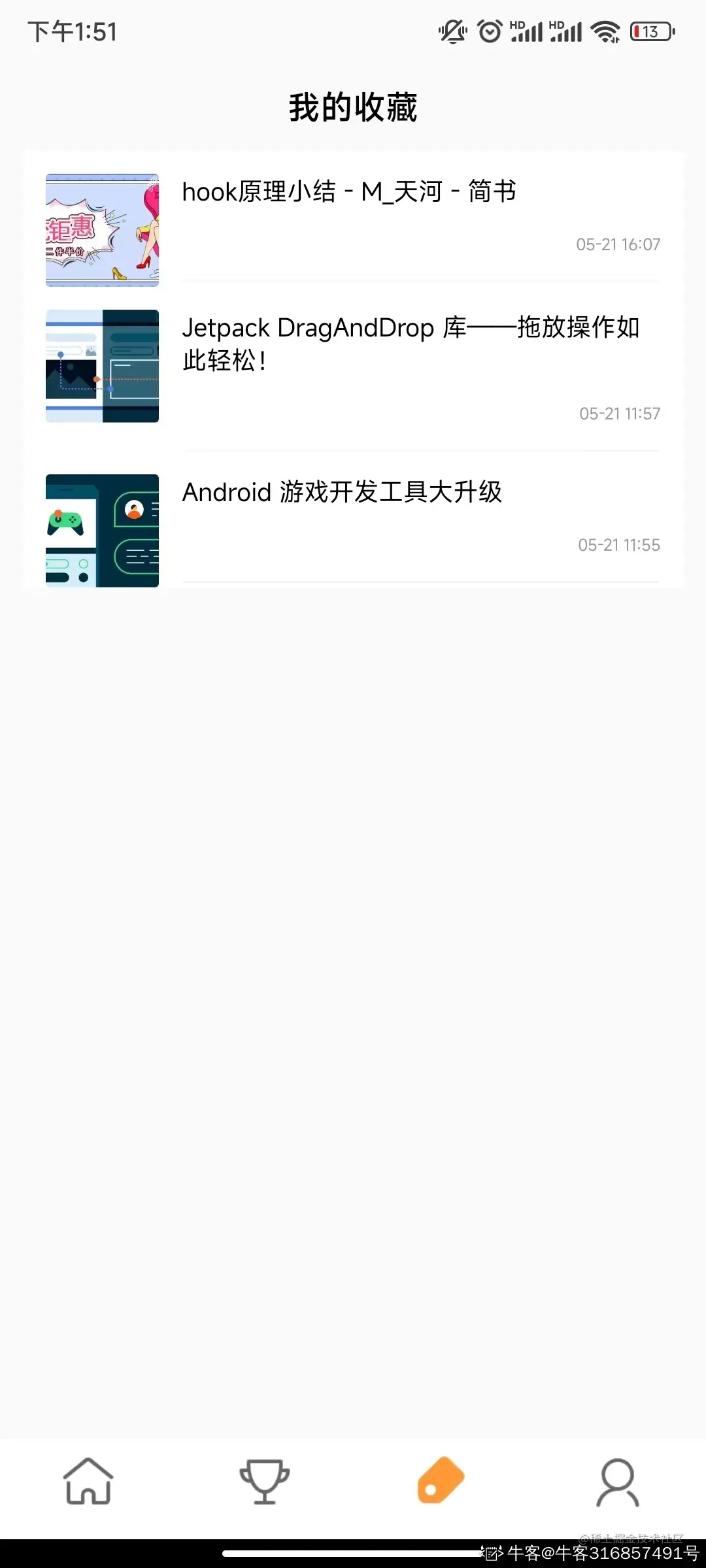Open the Jetpack DragAndDrop article
Image resolution: width=706 pixels, height=1568 pixels.
411,344
